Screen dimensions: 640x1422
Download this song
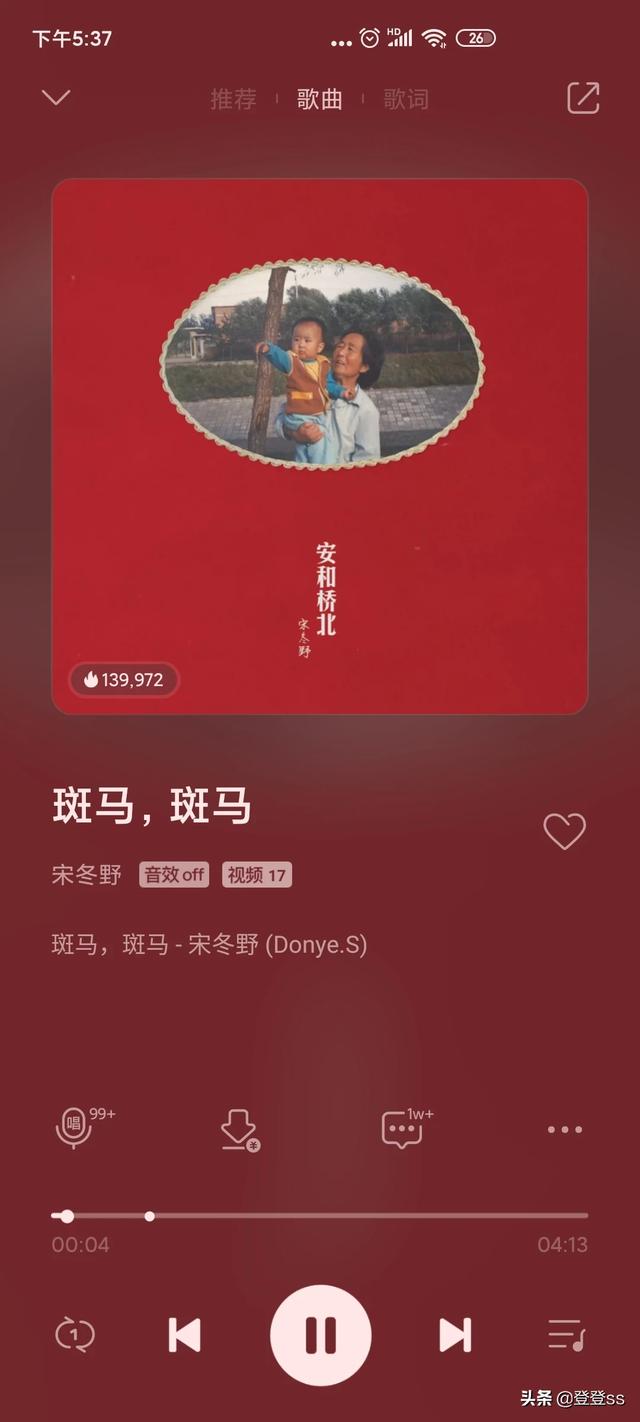[x=239, y=1130]
